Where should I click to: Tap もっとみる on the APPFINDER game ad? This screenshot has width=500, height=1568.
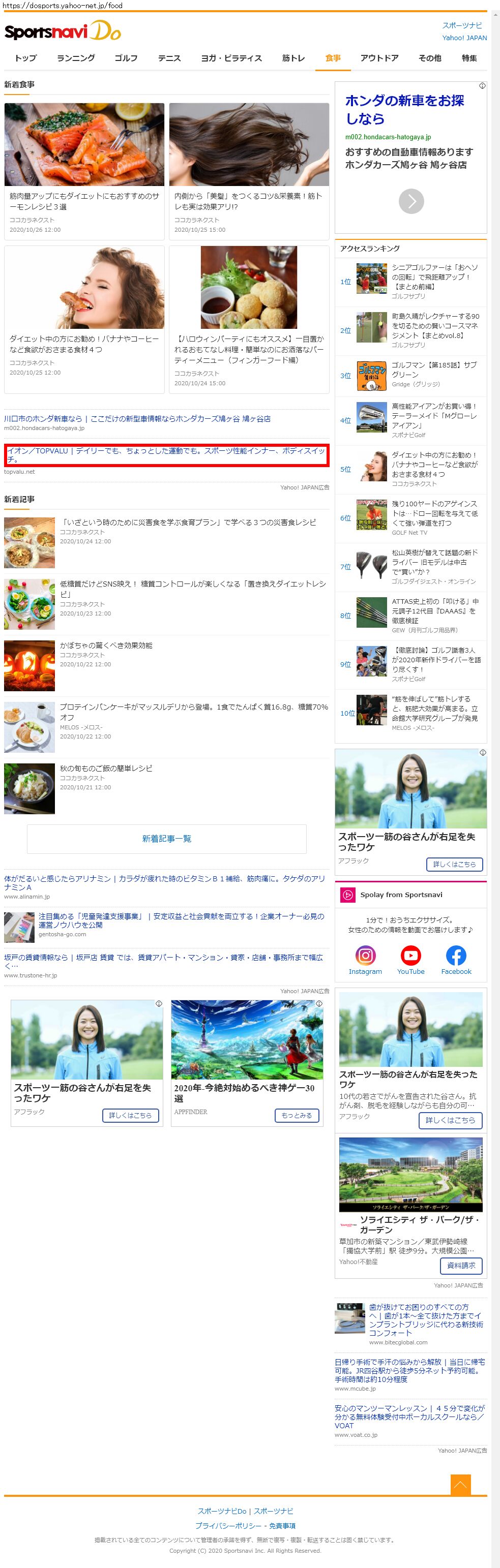click(297, 1115)
